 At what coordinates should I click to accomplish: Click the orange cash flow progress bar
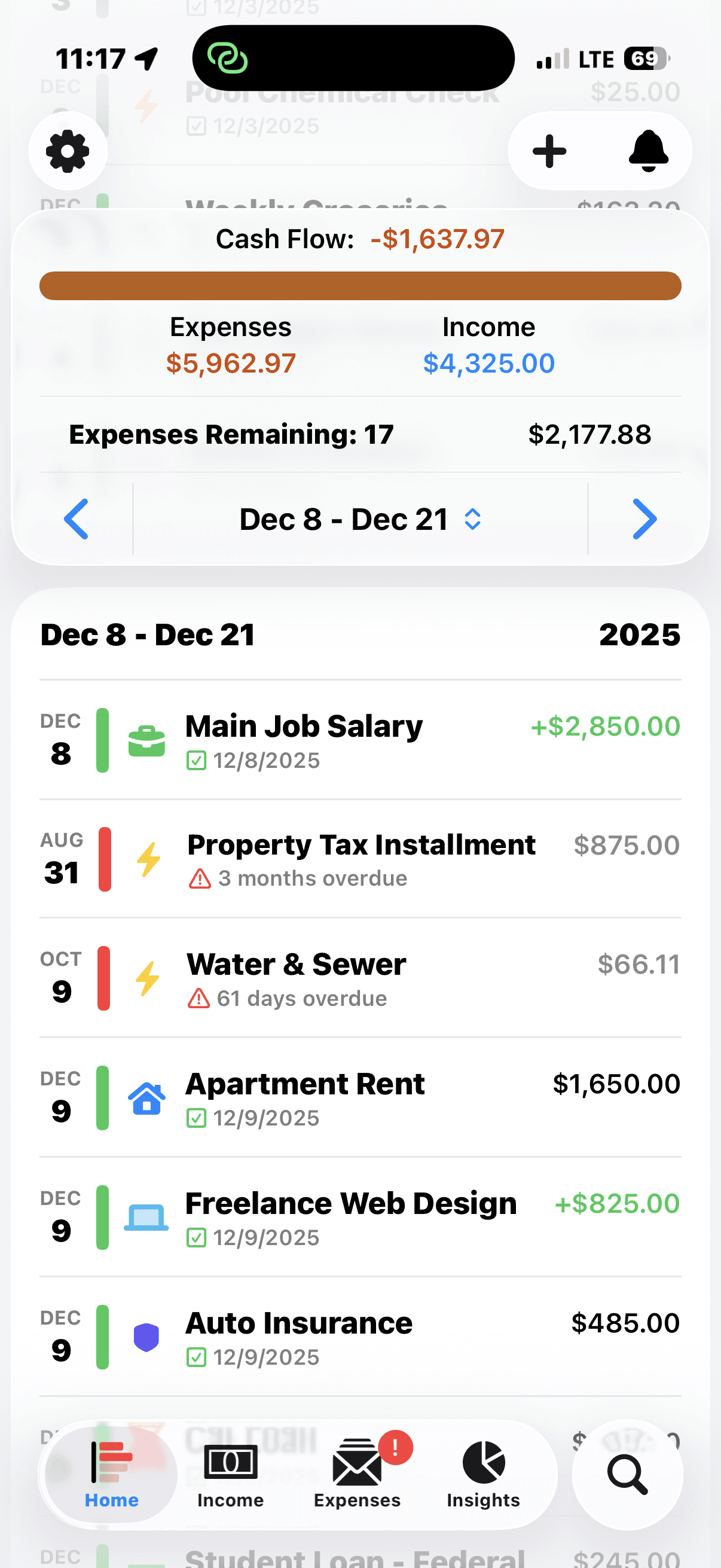(360, 285)
